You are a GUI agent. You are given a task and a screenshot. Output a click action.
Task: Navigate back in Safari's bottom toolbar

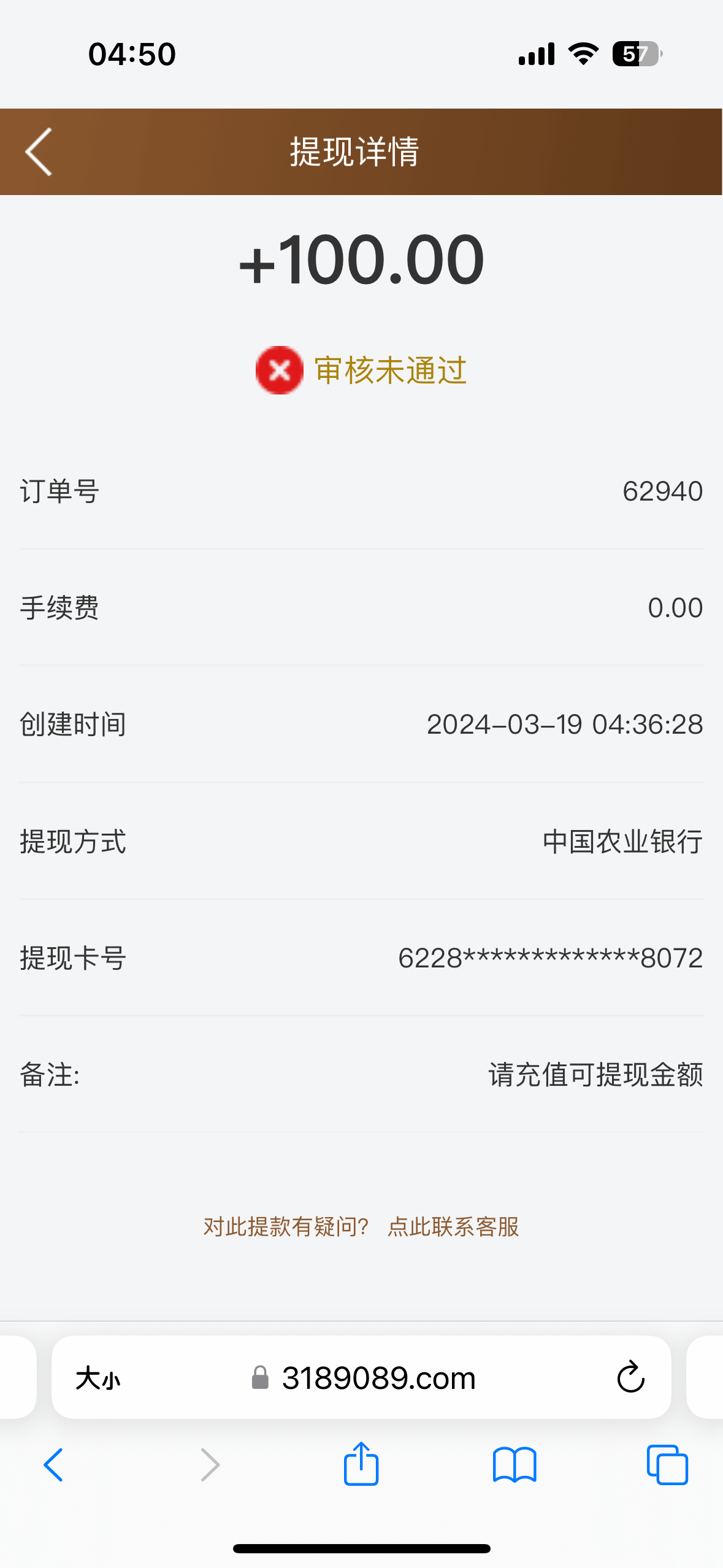[53, 1465]
